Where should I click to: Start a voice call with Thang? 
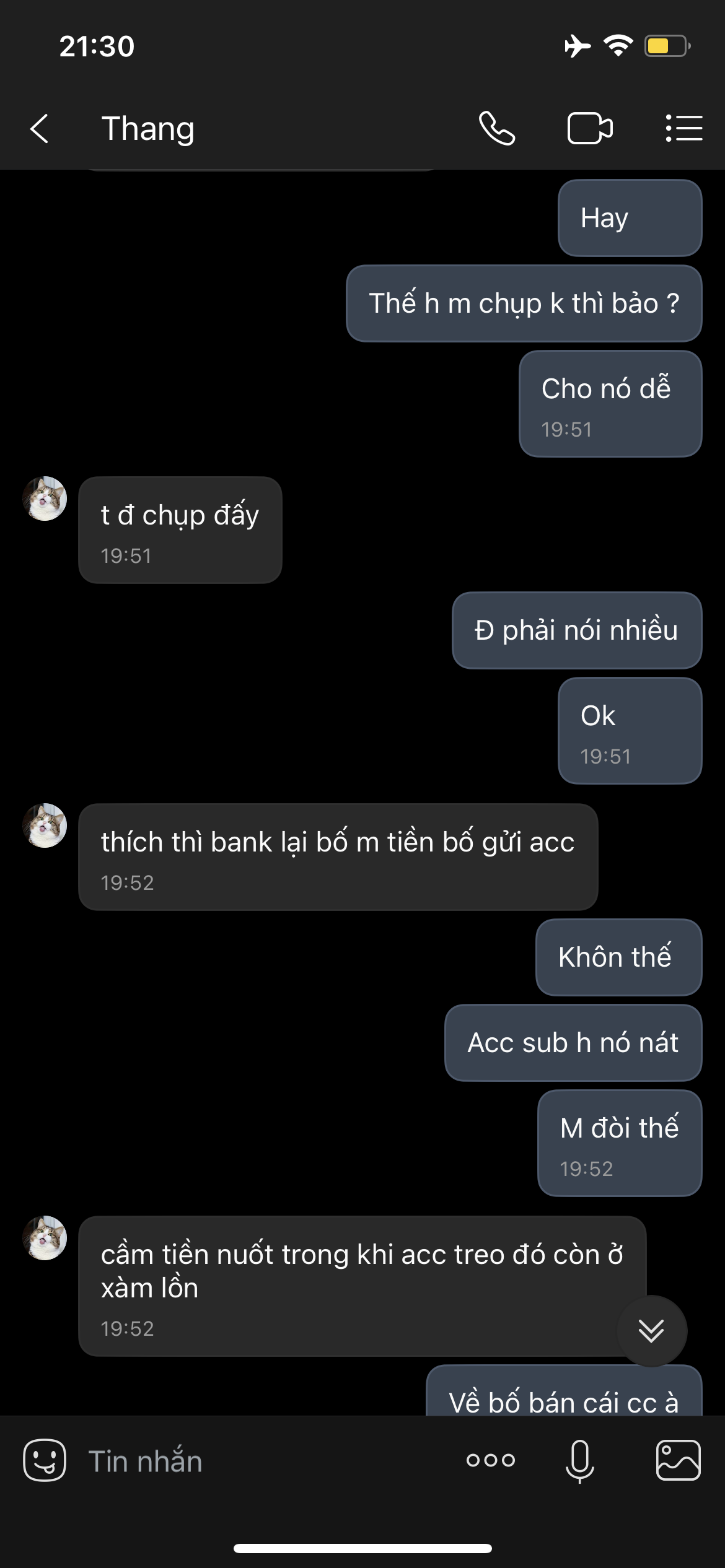coord(497,129)
